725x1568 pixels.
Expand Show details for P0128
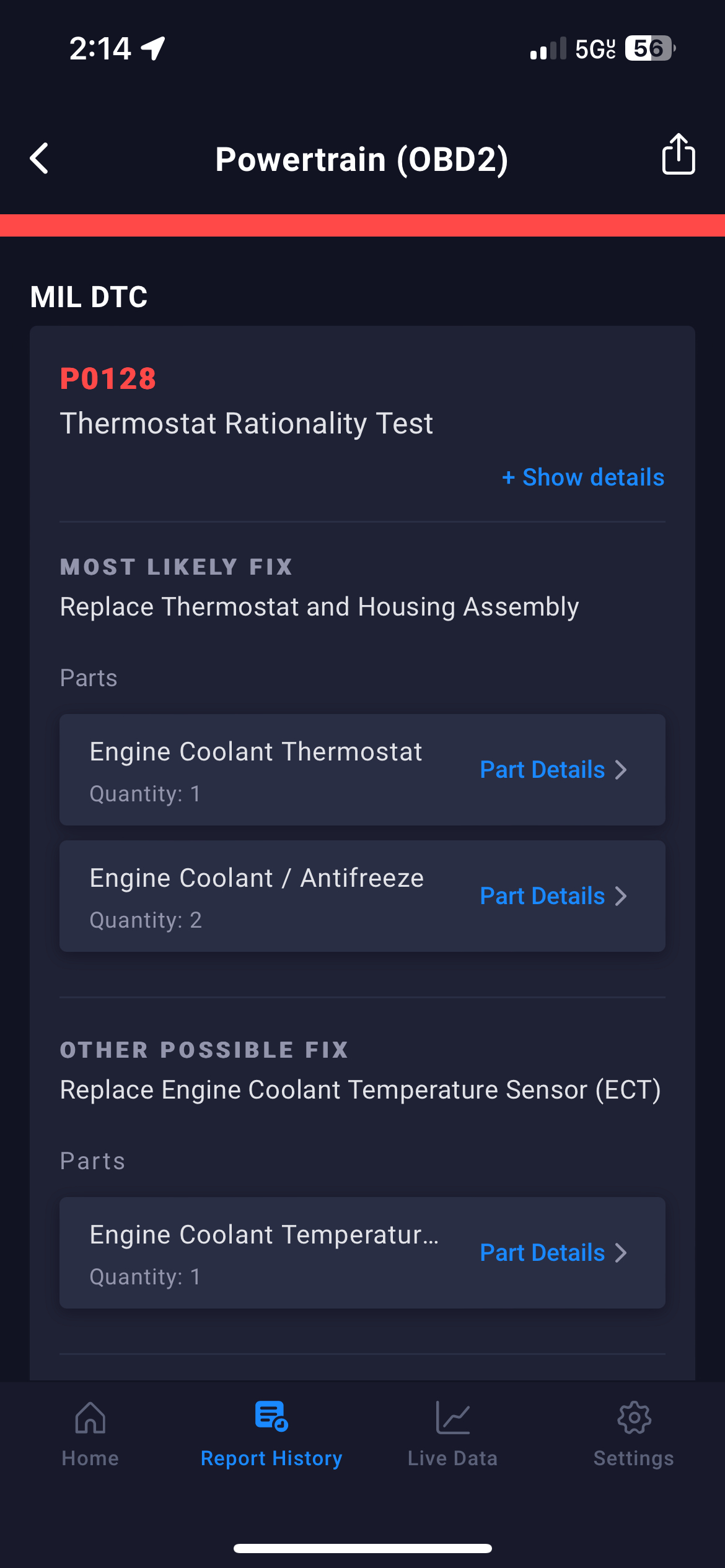click(x=583, y=477)
